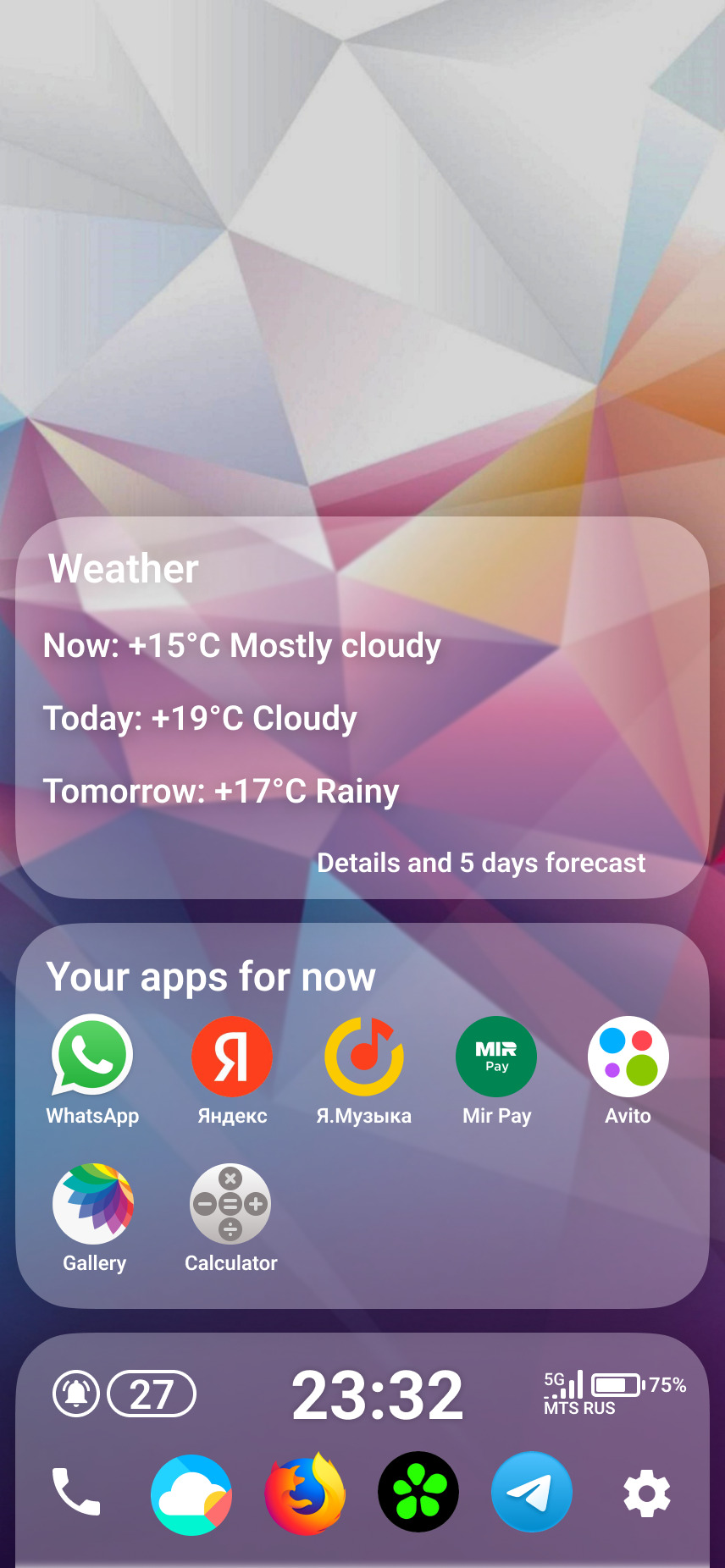Open the phone dialer
725x1568 pixels.
[76, 1492]
